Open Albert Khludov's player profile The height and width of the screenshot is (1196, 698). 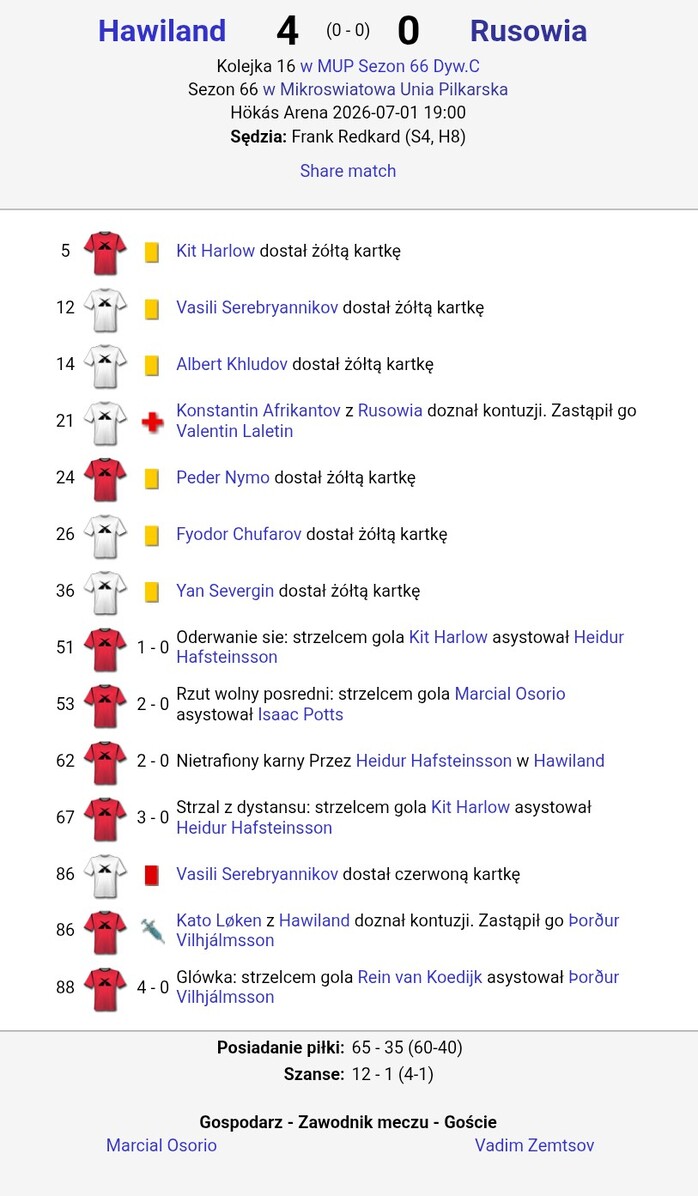[232, 364]
